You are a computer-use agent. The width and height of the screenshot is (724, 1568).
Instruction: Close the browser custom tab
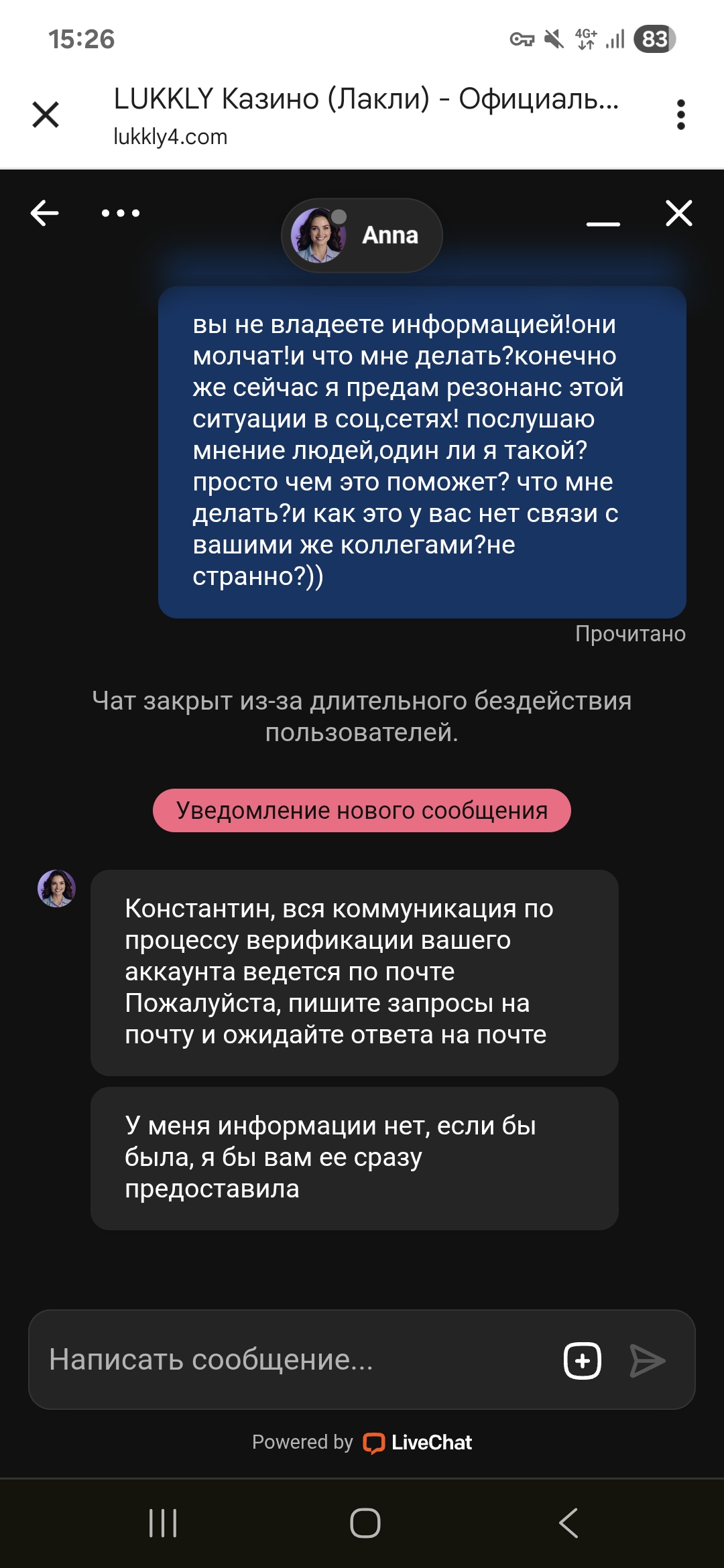tap(46, 115)
